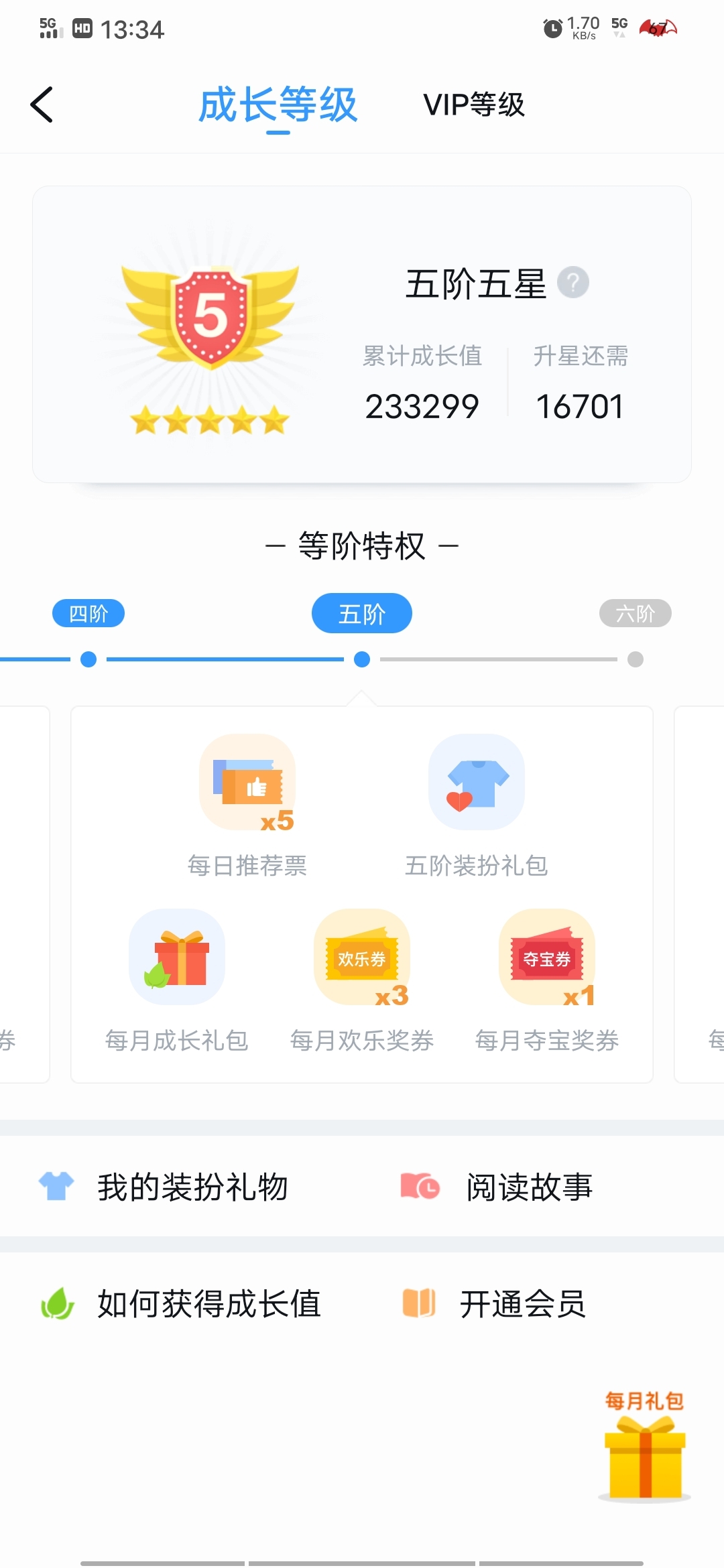
Task: View the 六阶 tier privileges
Action: (635, 613)
